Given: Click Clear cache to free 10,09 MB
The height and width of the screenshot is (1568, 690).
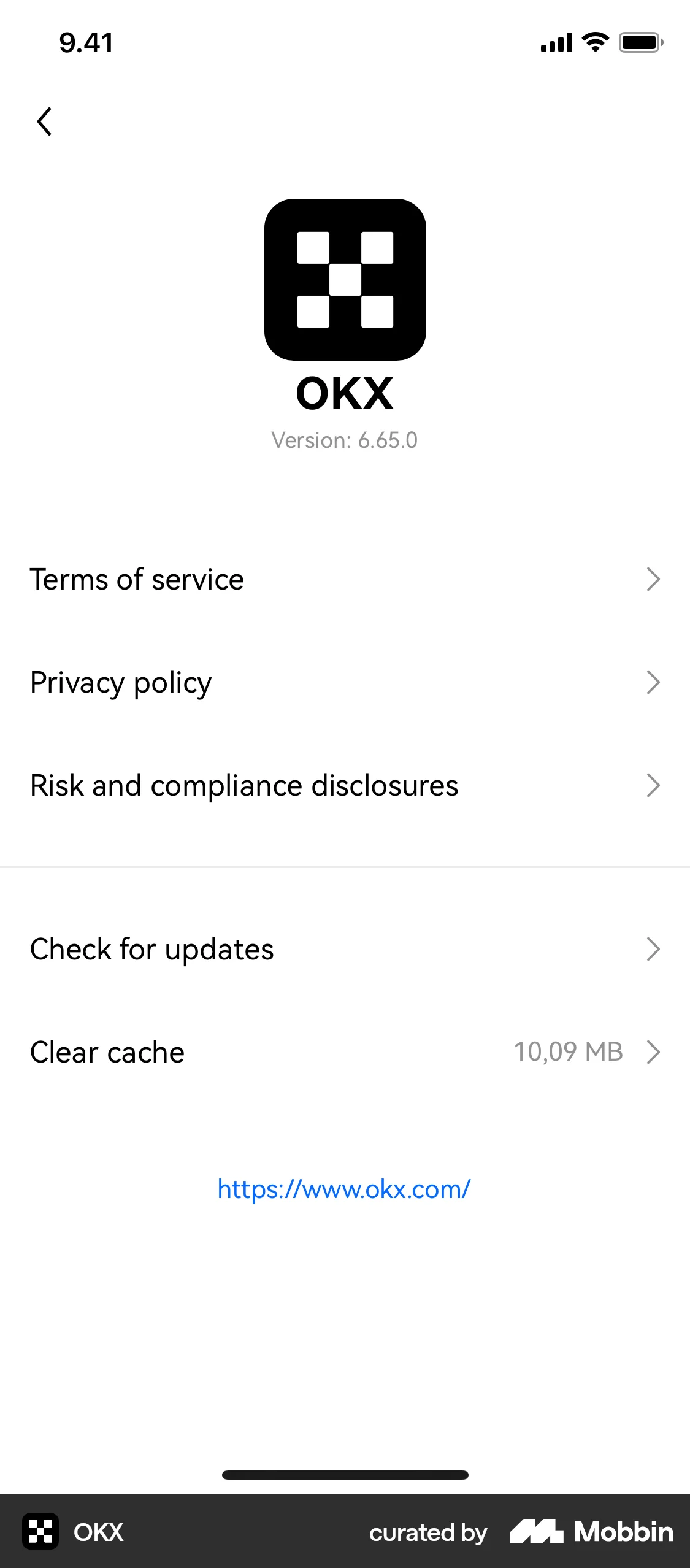Looking at the screenshot, I should [x=107, y=1052].
